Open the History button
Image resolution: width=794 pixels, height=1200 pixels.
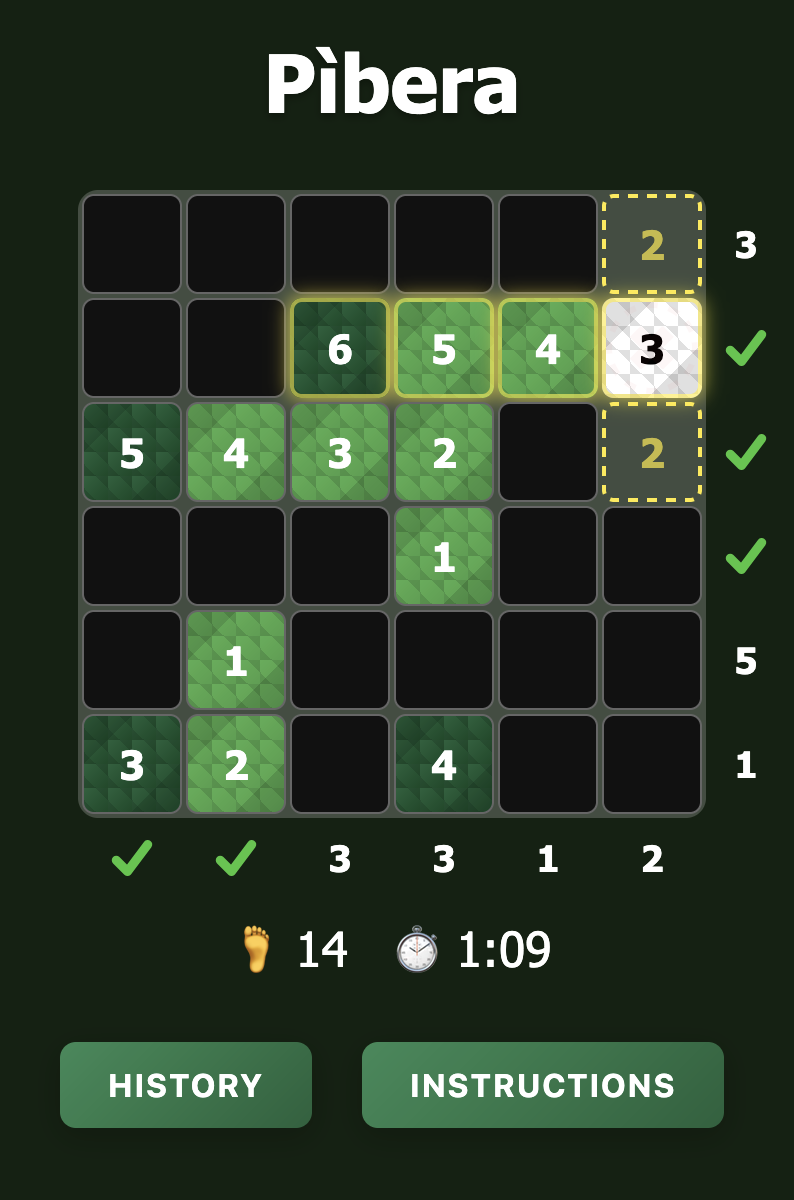point(186,1085)
